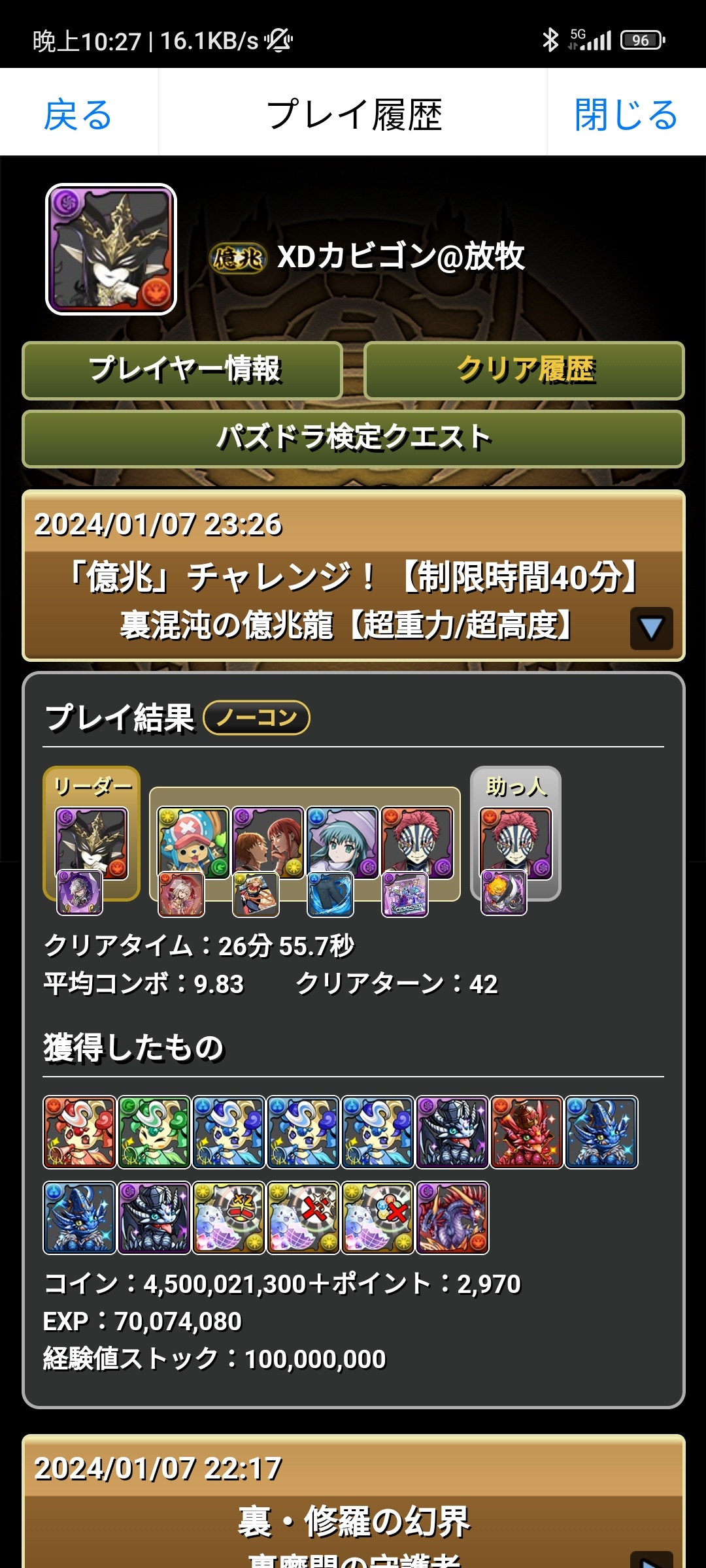Screen dimensions: 706x1568
Task: Open パズドラ検定クエスト
Action: [x=353, y=438]
